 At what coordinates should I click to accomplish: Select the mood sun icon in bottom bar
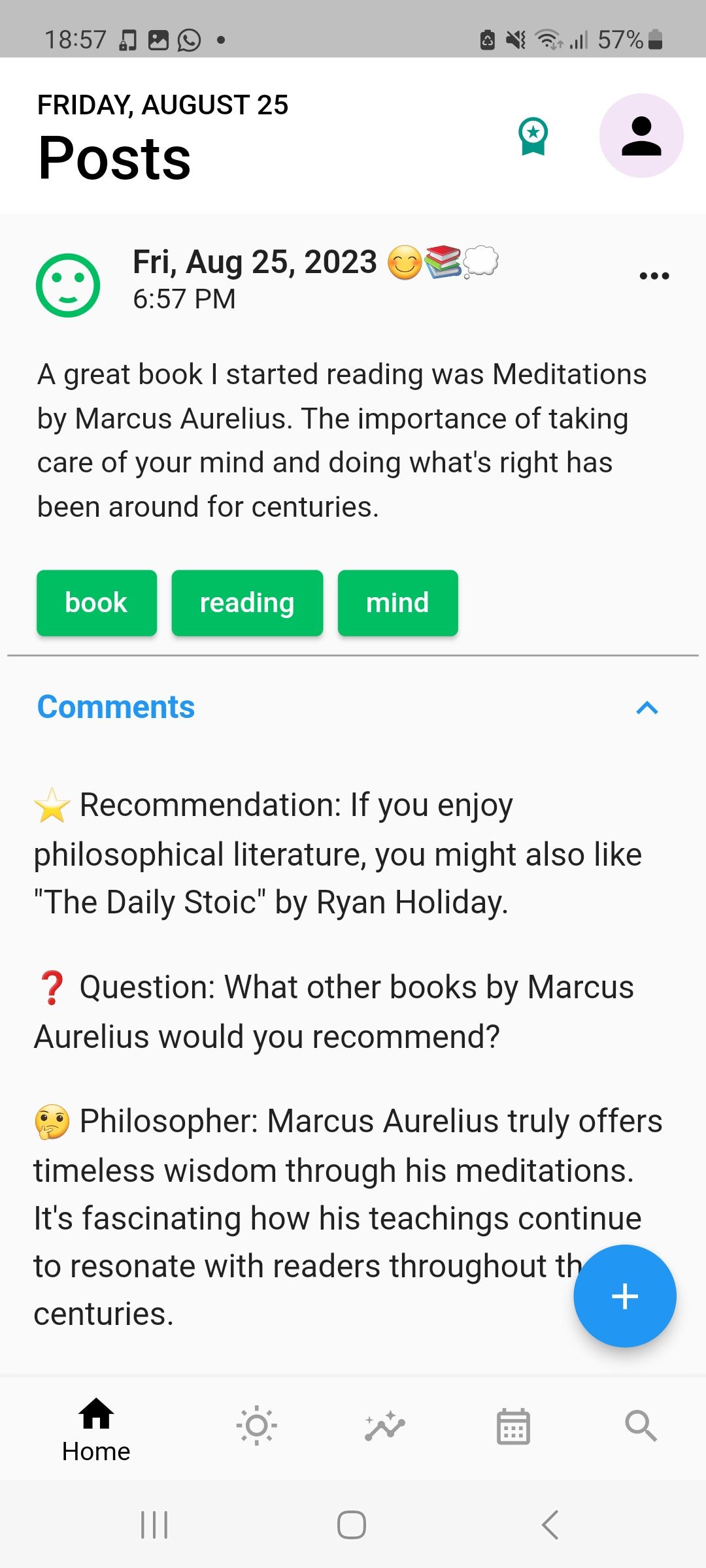257,1426
